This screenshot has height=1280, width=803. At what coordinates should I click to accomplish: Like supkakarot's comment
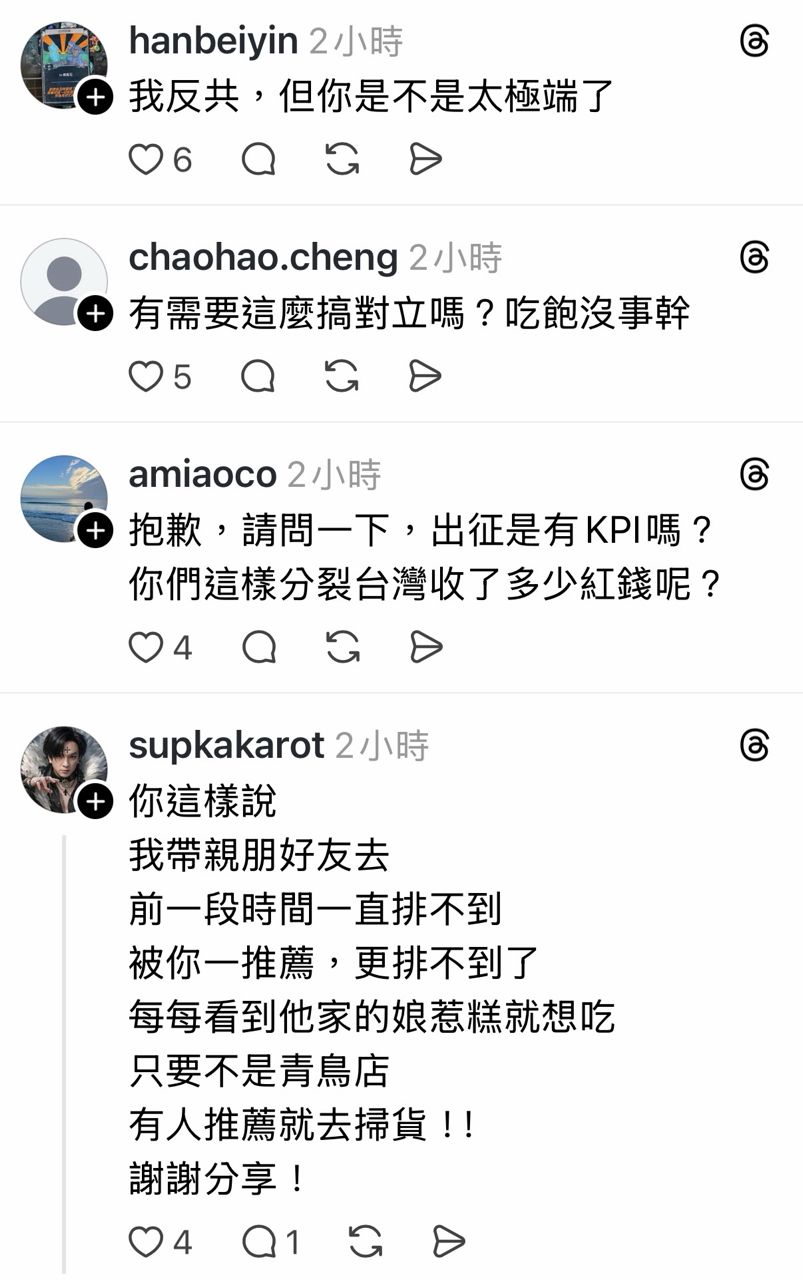(146, 1242)
